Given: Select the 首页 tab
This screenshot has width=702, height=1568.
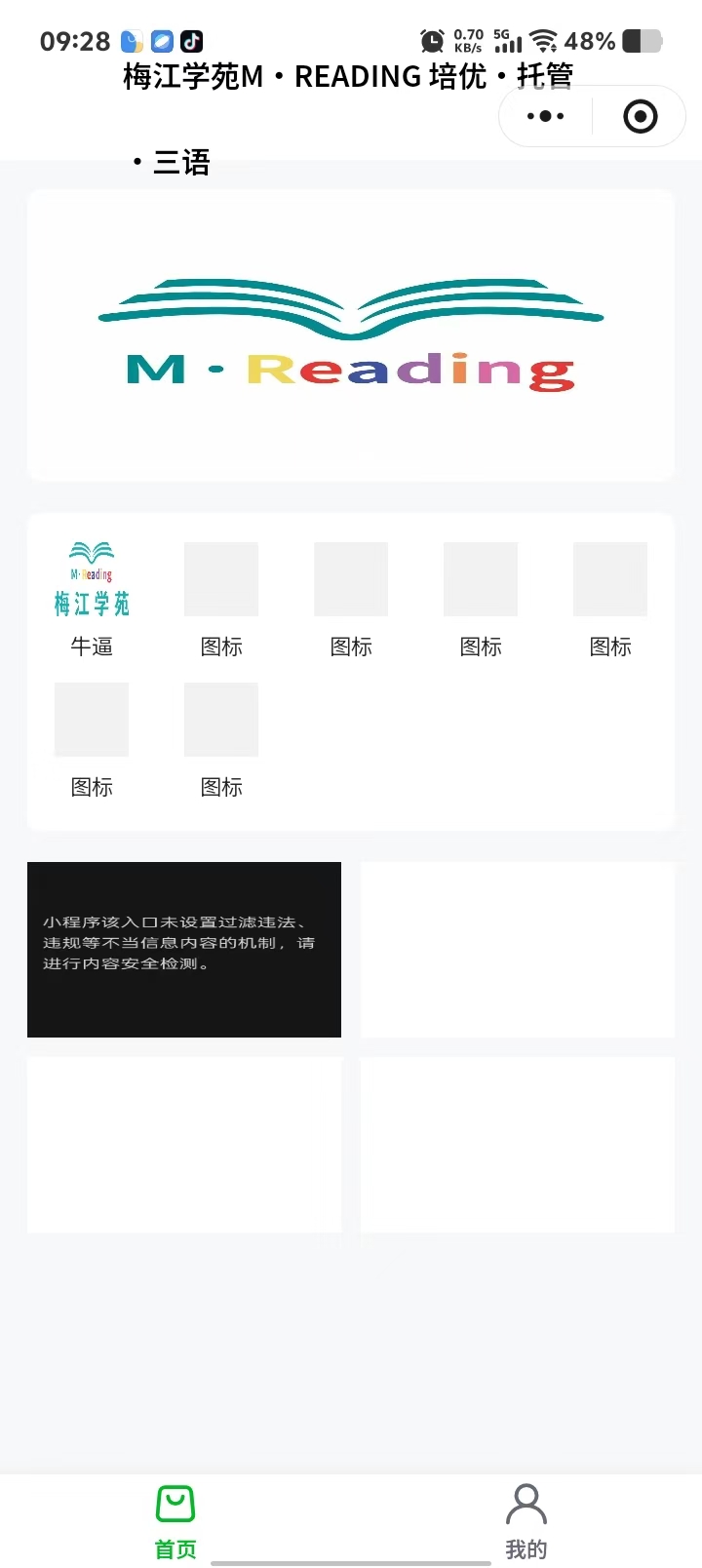Looking at the screenshot, I should tap(175, 1520).
